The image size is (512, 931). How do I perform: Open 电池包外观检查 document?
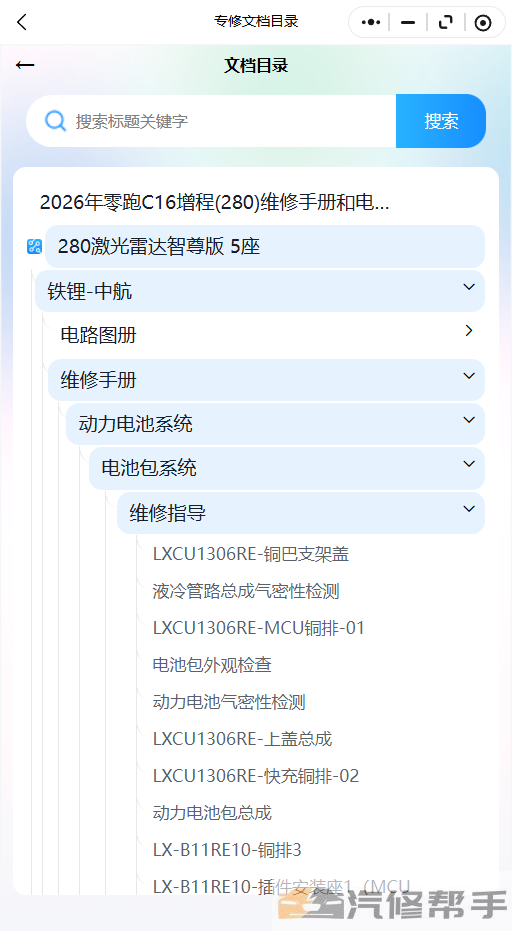coord(212,664)
